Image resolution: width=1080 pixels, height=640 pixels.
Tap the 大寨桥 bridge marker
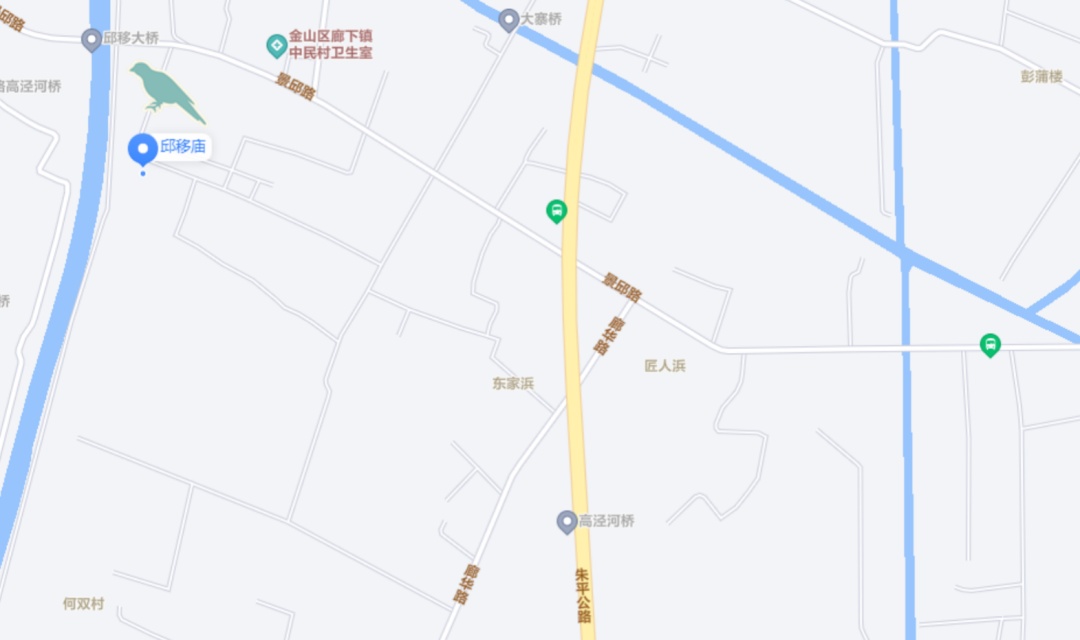pos(509,19)
